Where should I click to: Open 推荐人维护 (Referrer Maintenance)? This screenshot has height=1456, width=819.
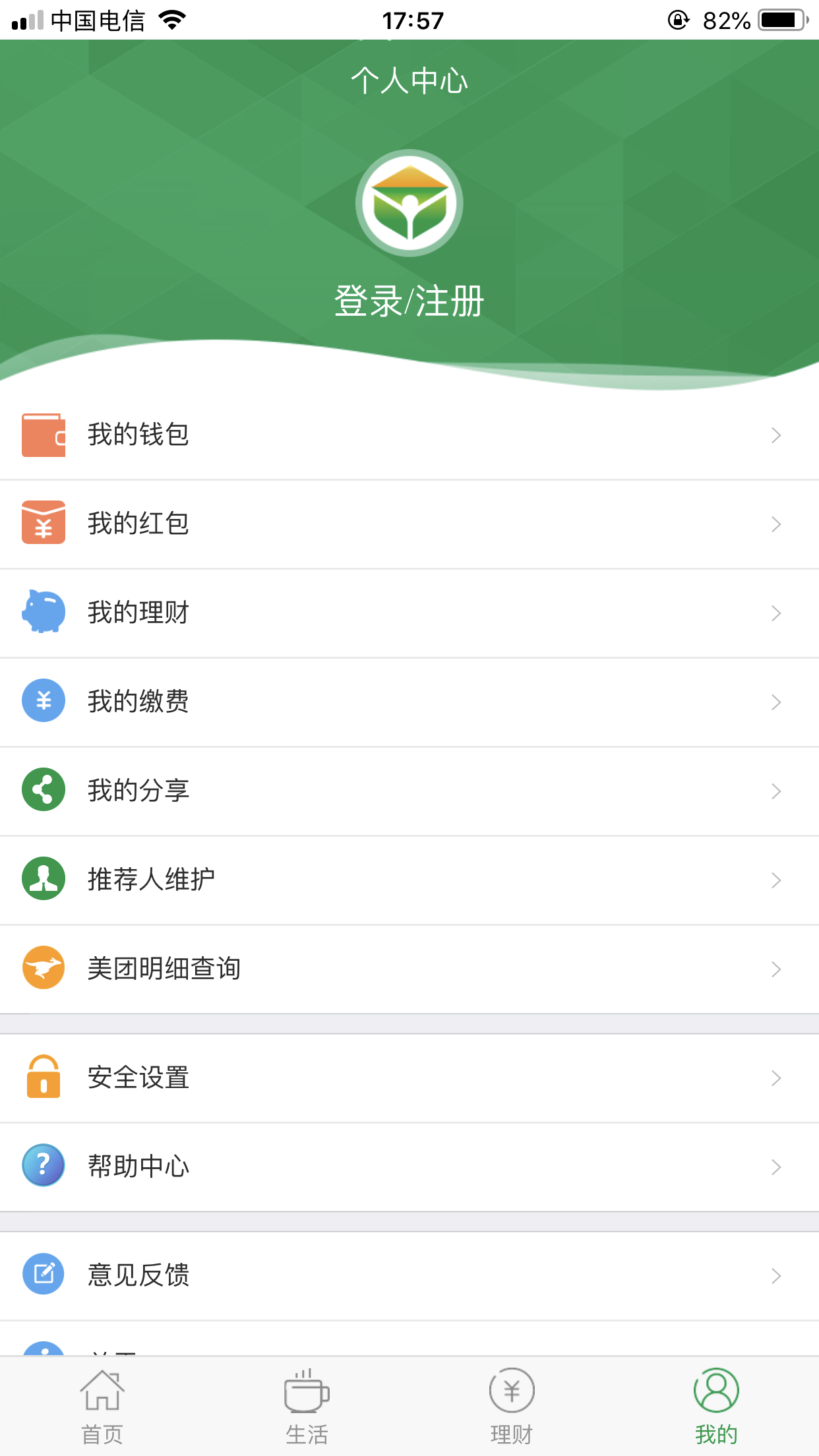tap(409, 880)
